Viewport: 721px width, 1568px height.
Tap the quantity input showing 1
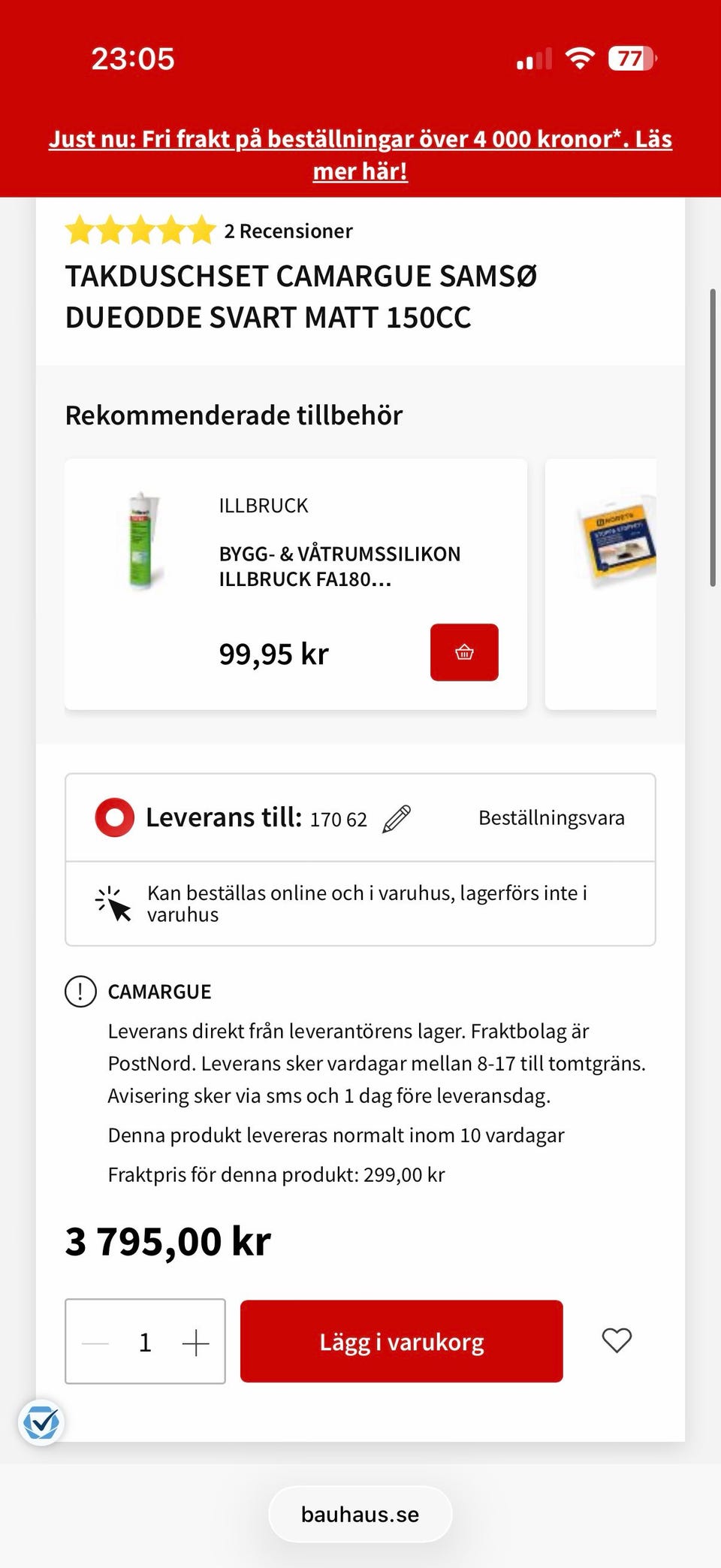pyautogui.click(x=145, y=1340)
